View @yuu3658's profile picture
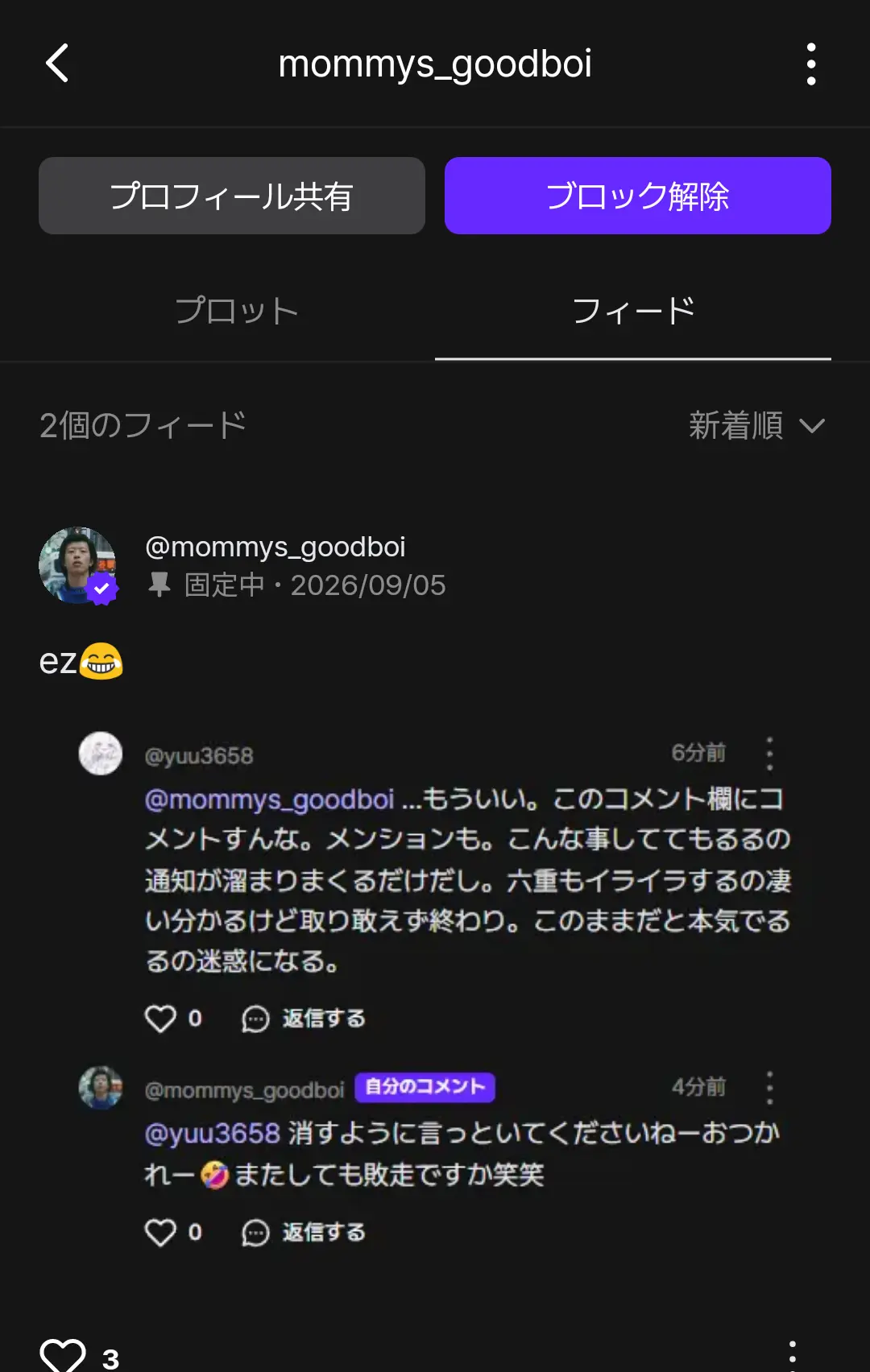The width and height of the screenshot is (870, 1372). click(x=101, y=754)
